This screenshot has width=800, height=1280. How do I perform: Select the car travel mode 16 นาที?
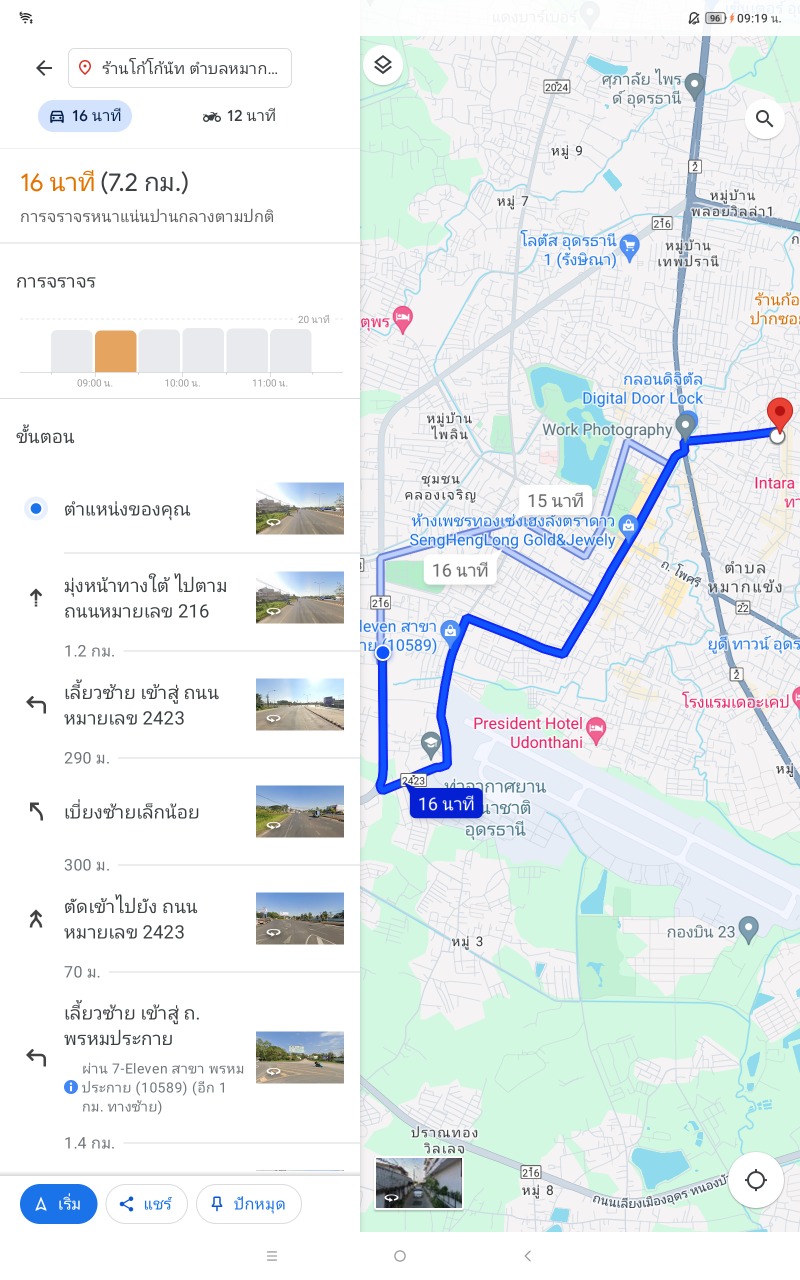tap(85, 116)
